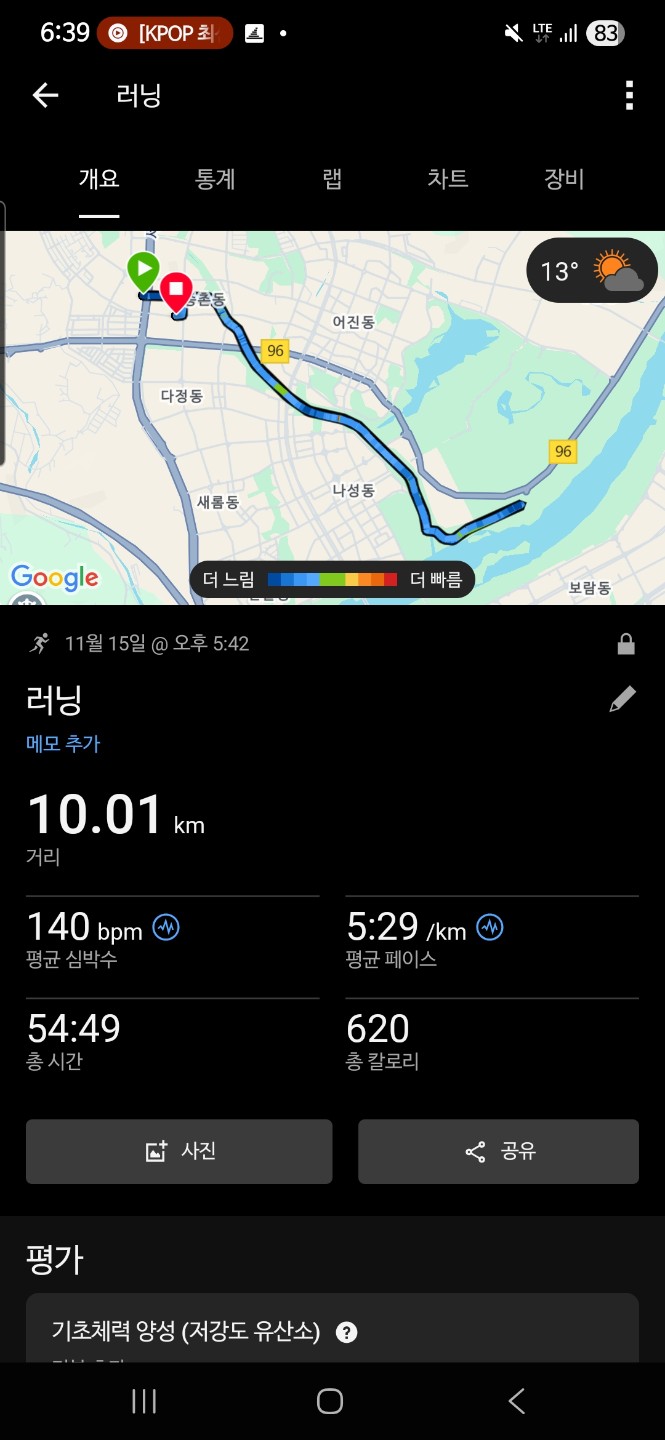665x1440 pixels.
Task: Tap the 메모 추가 link
Action: (63, 744)
